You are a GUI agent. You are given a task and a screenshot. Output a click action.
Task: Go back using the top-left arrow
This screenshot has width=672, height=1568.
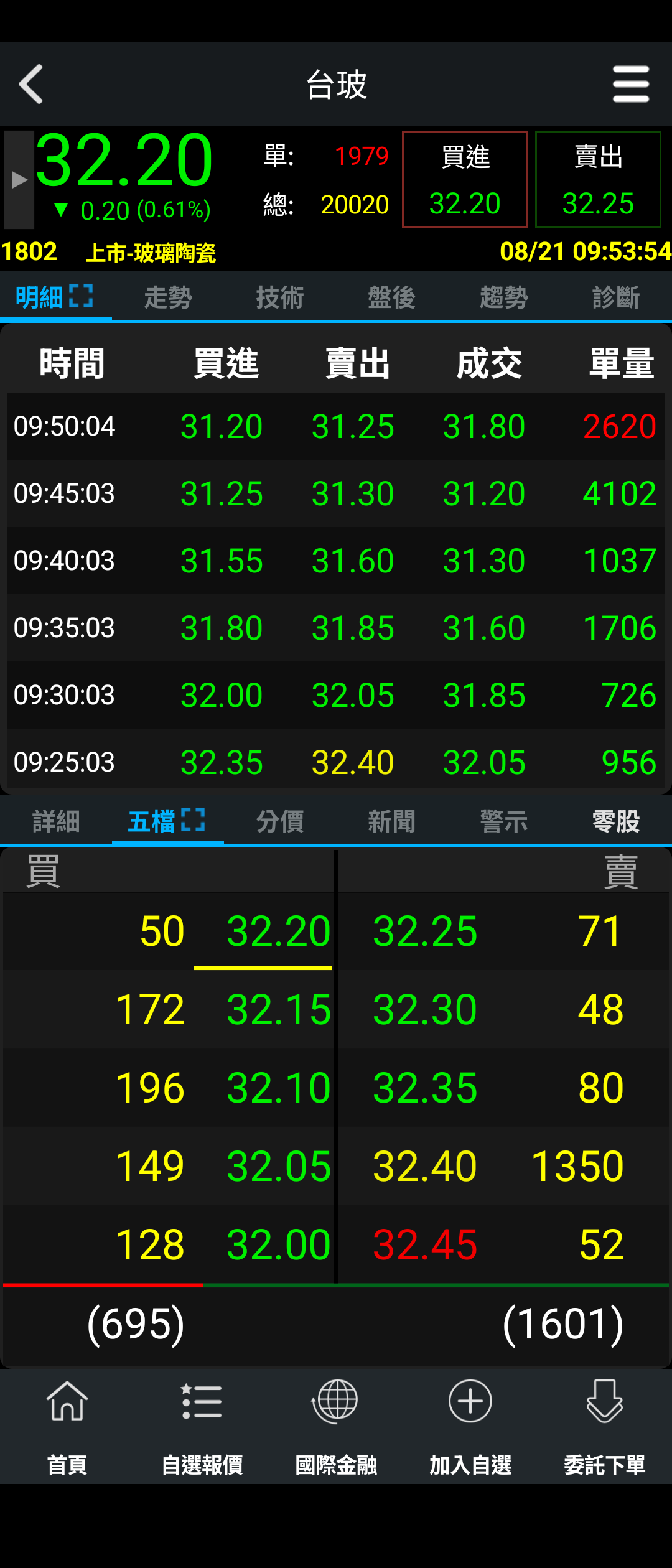31,84
